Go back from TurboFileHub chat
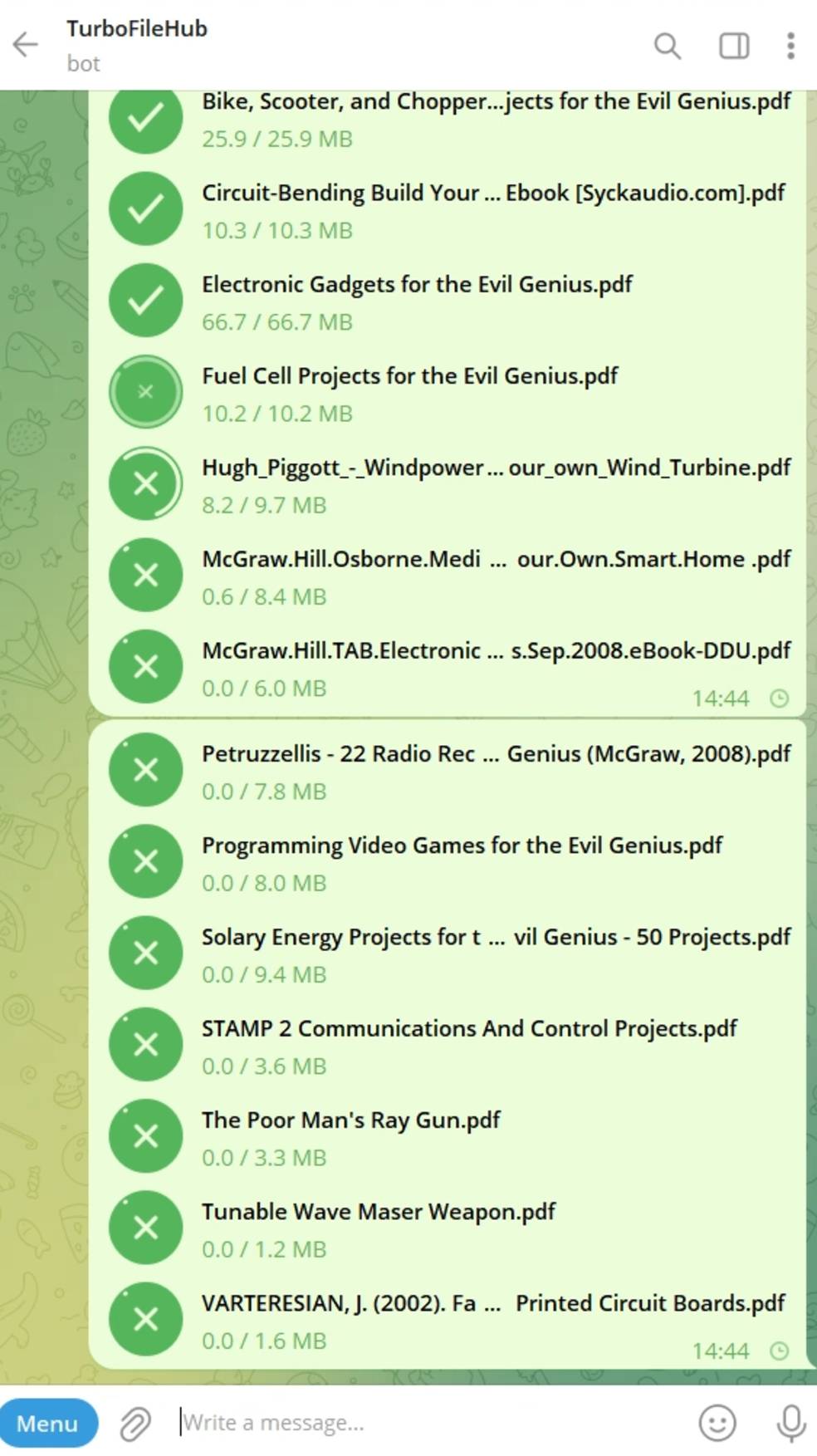The height and width of the screenshot is (1456, 817). pyautogui.click(x=27, y=45)
